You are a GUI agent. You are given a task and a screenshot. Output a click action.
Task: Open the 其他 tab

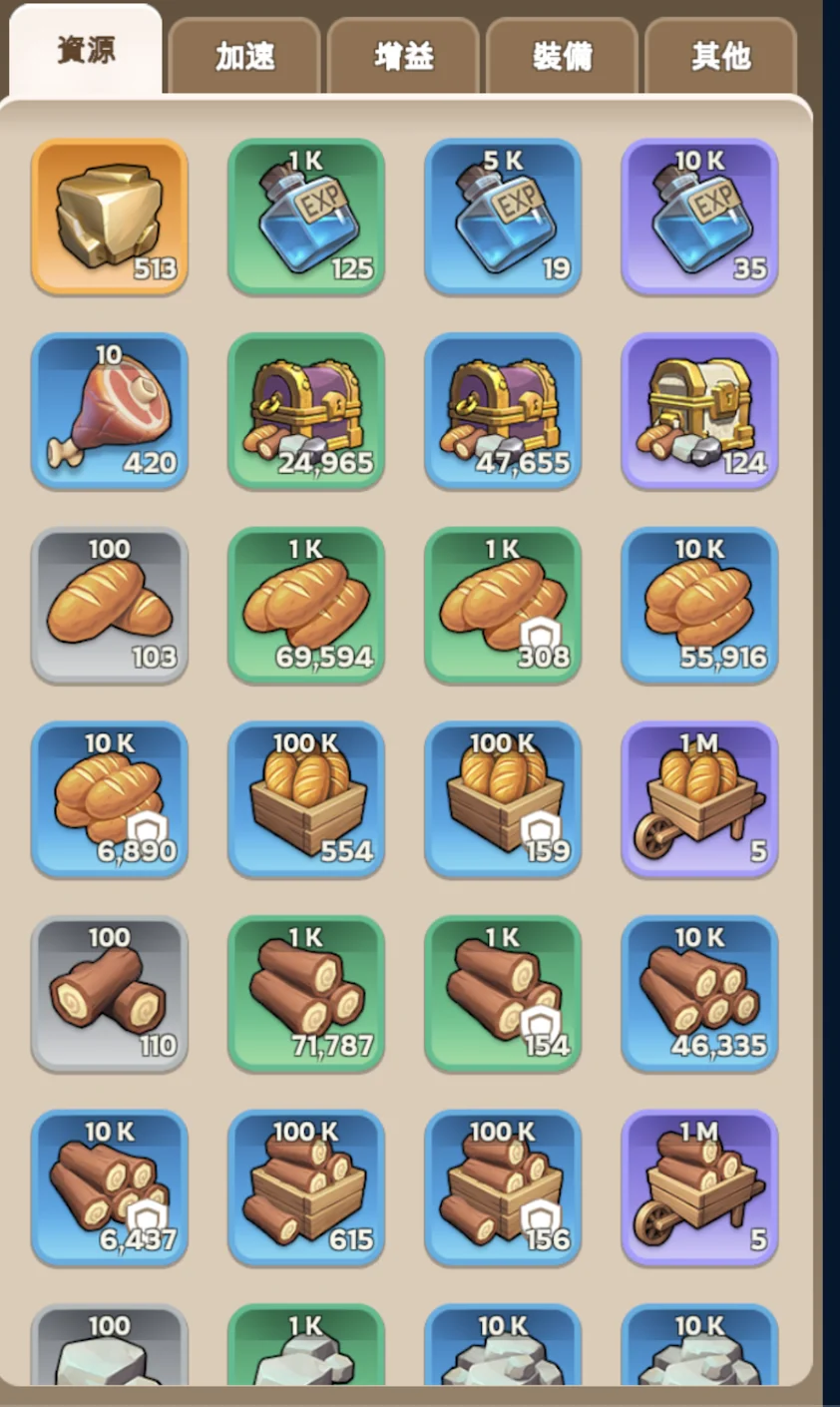[720, 56]
